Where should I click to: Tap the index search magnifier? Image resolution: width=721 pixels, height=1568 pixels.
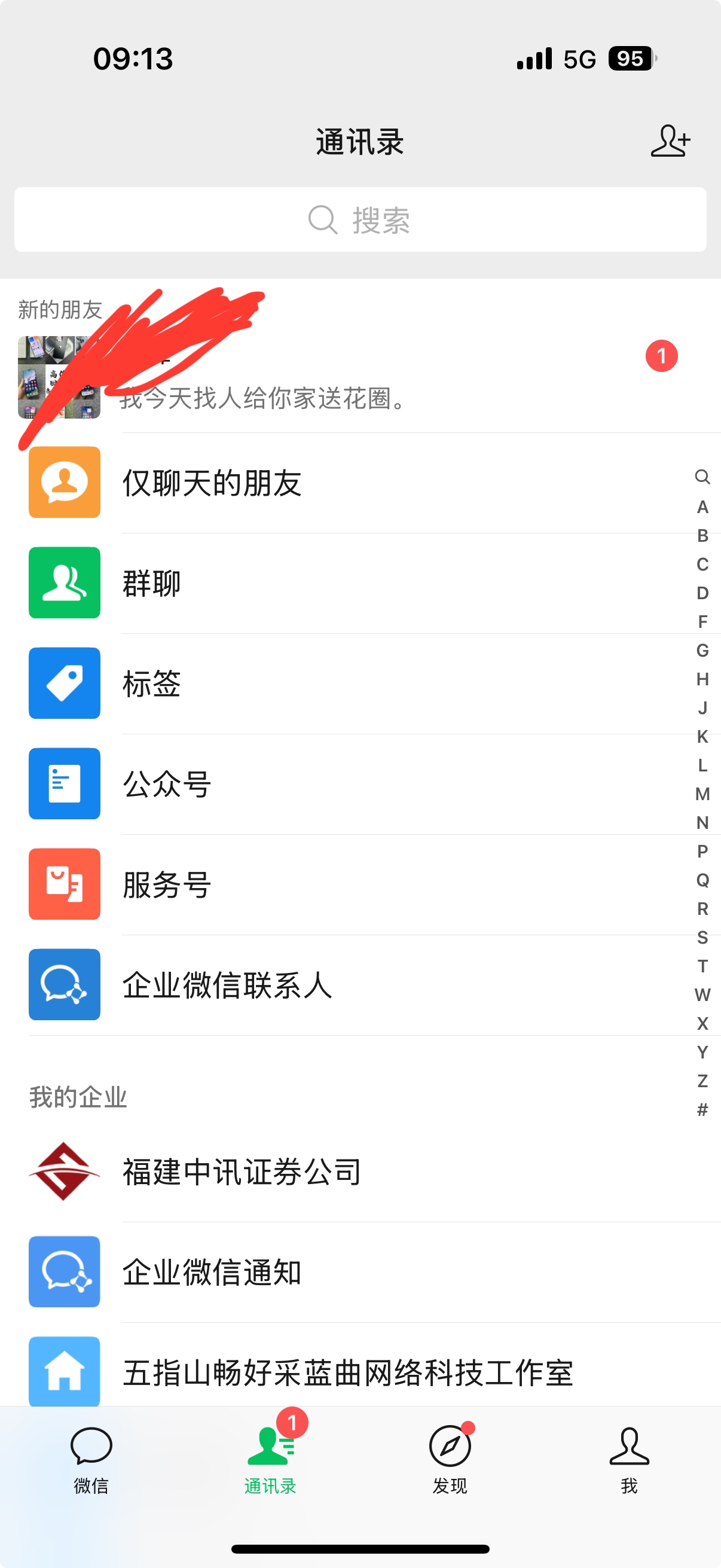click(702, 477)
